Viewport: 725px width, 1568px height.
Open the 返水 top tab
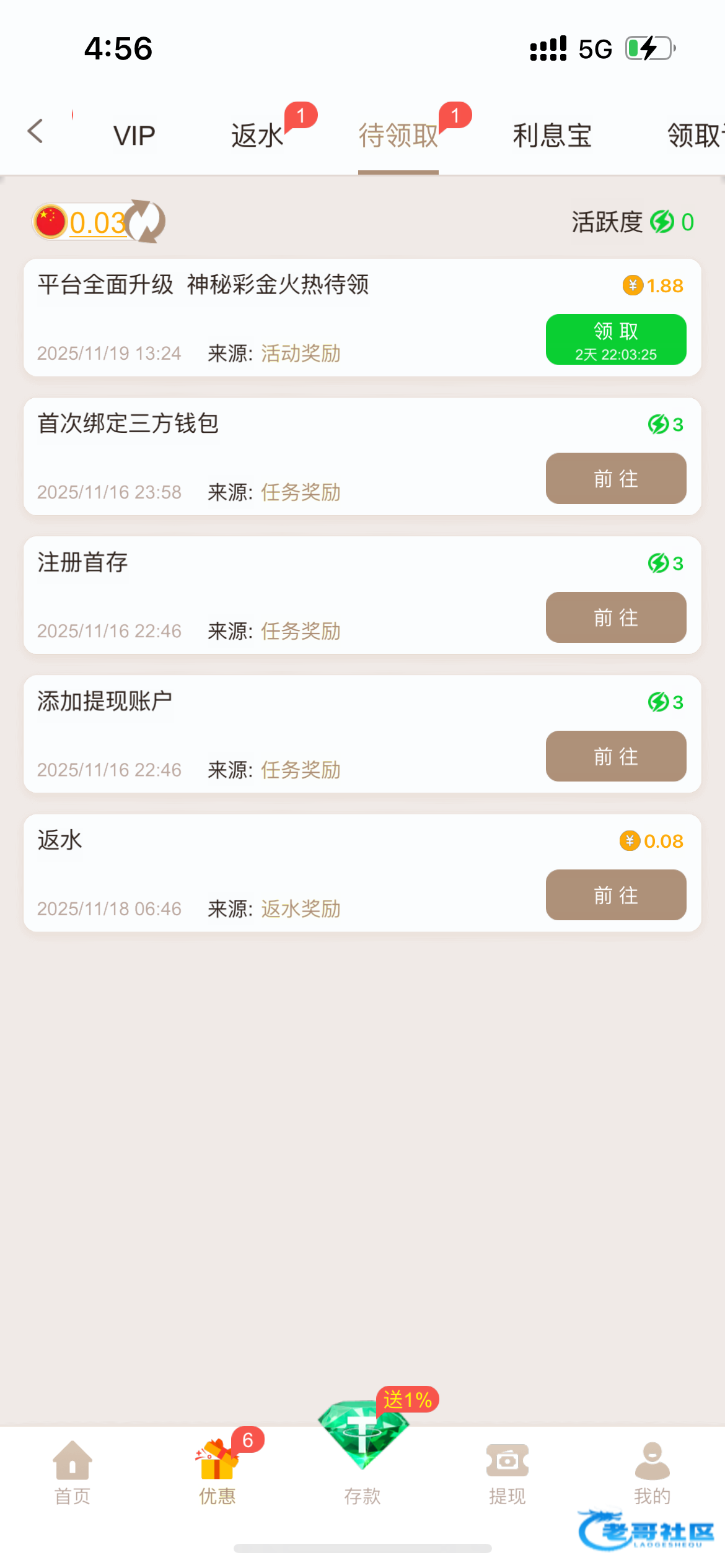click(257, 136)
